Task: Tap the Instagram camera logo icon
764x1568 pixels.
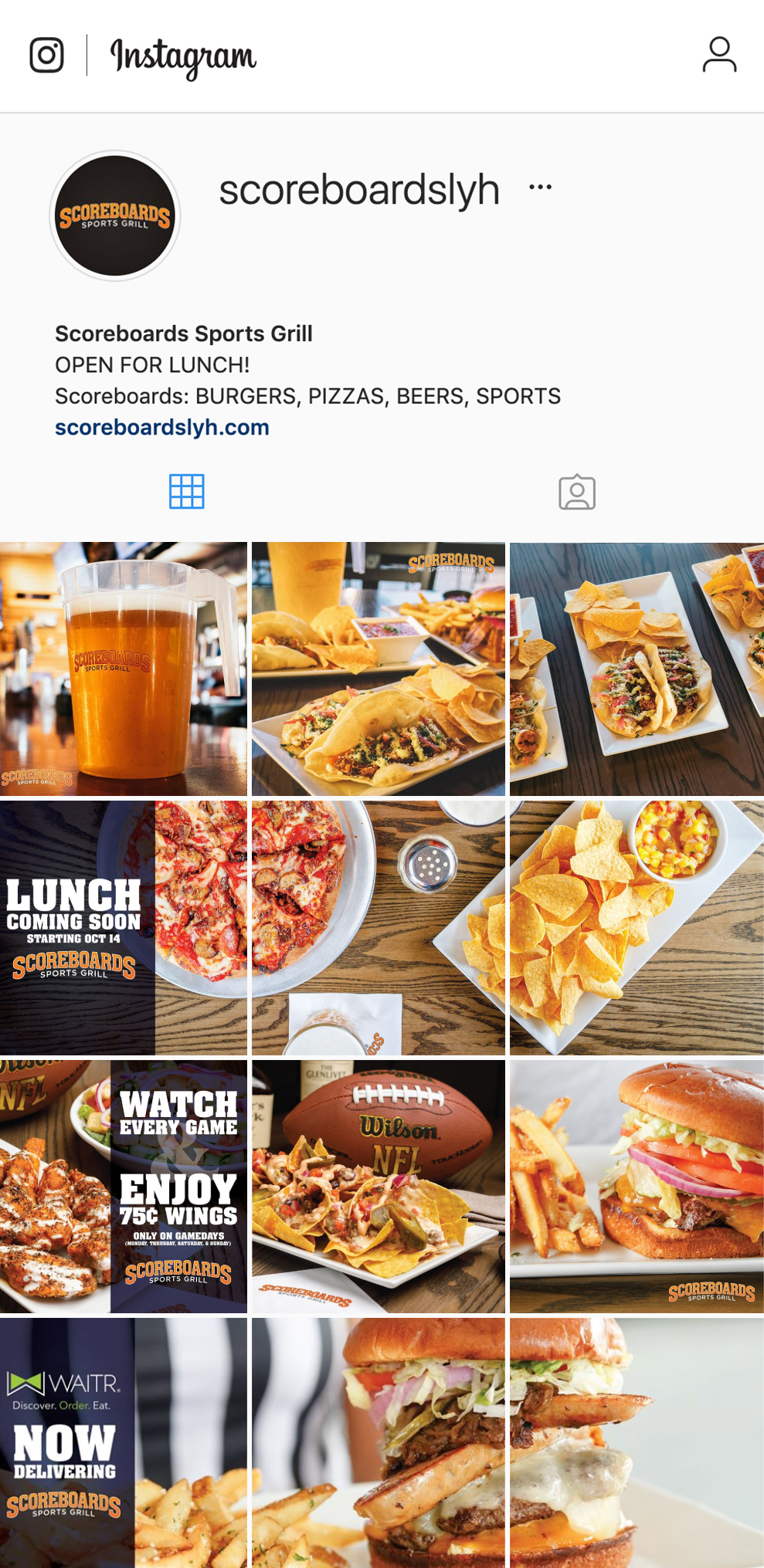Action: coord(46,56)
